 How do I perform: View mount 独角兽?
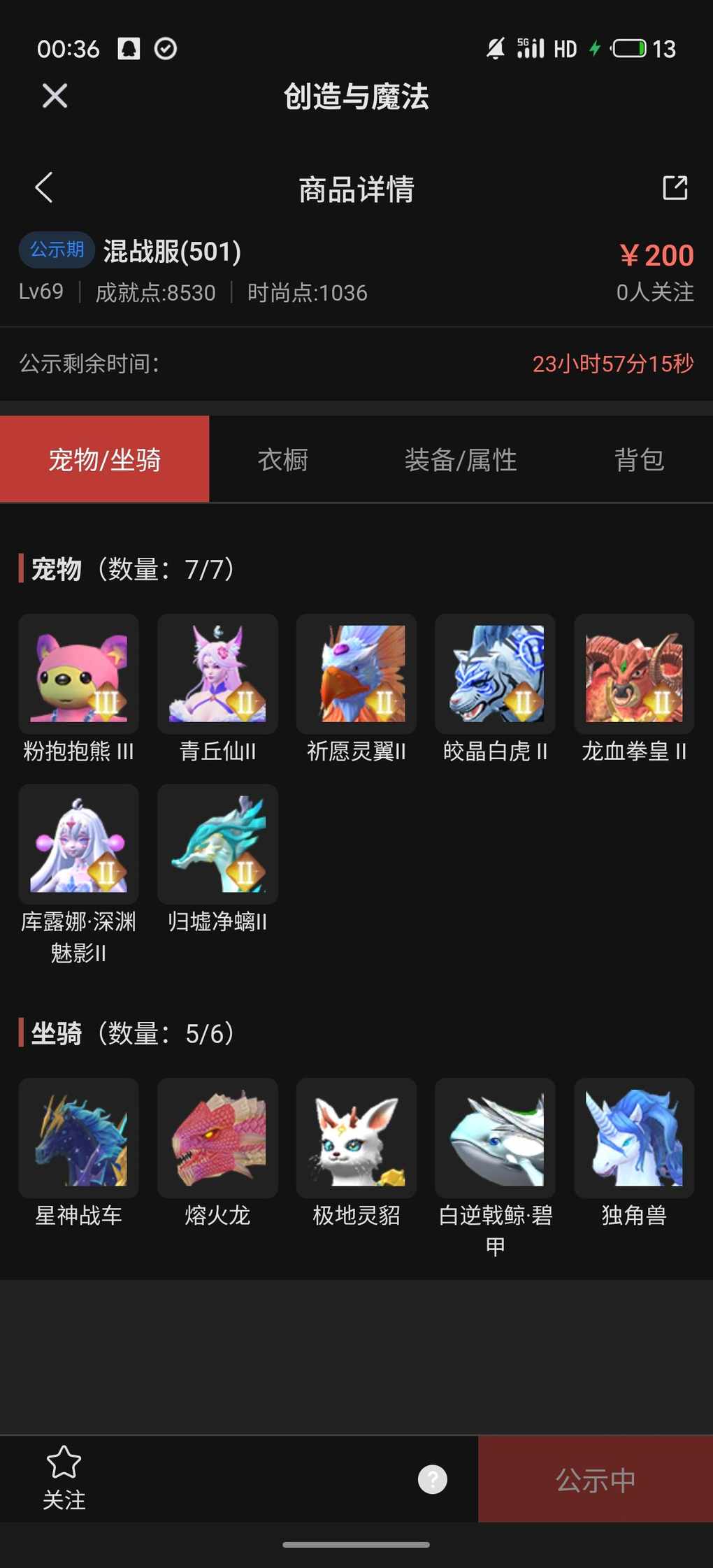coord(634,1138)
